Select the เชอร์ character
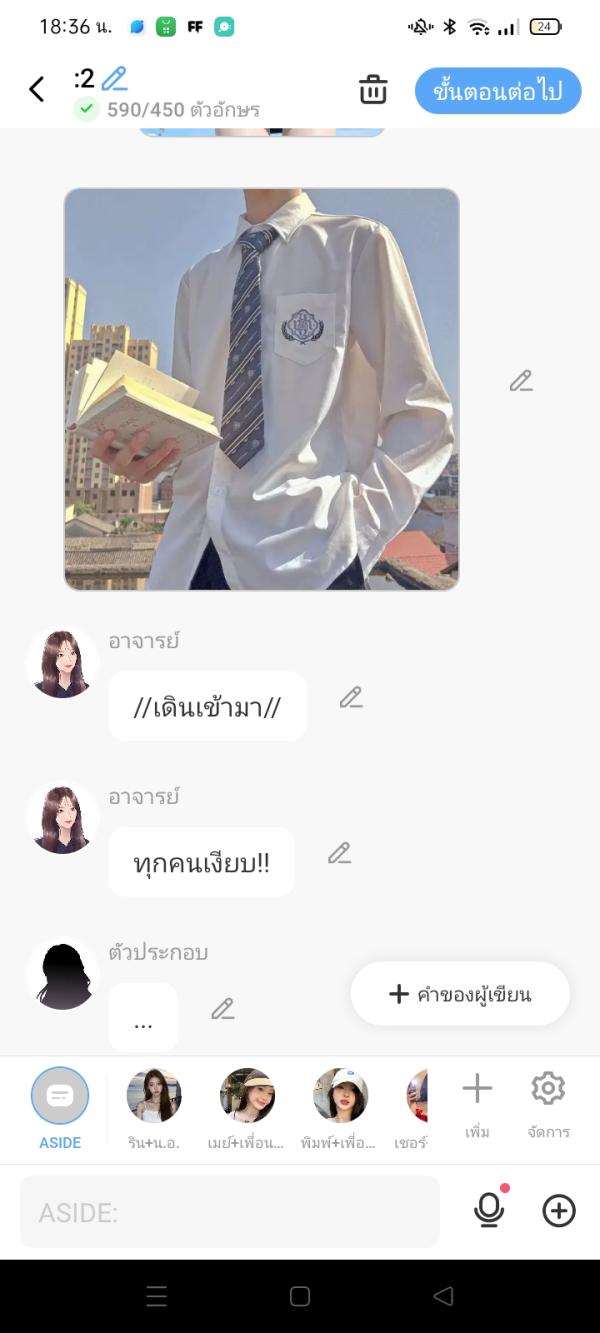Viewport: 600px width, 1333px height. tap(416, 1106)
